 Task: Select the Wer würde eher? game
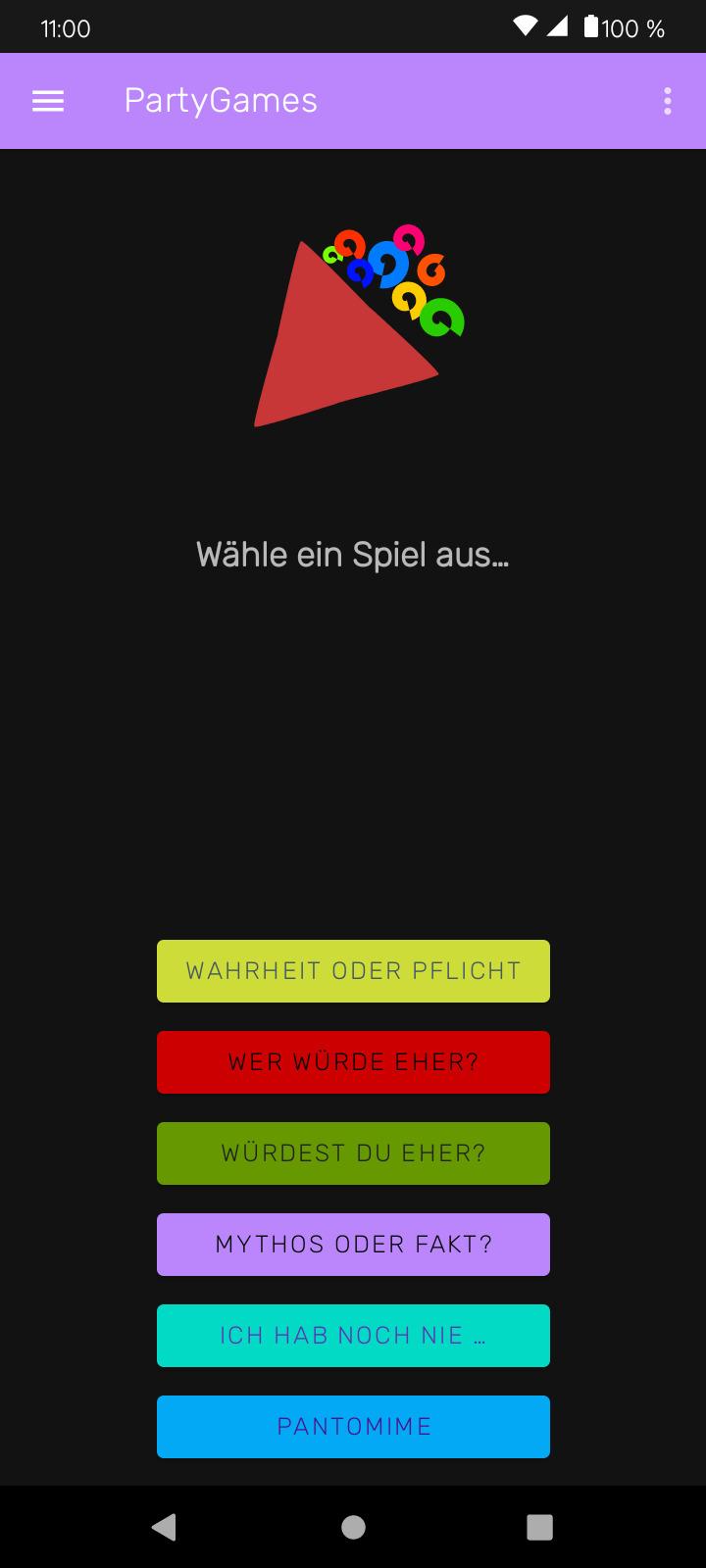pos(353,1062)
